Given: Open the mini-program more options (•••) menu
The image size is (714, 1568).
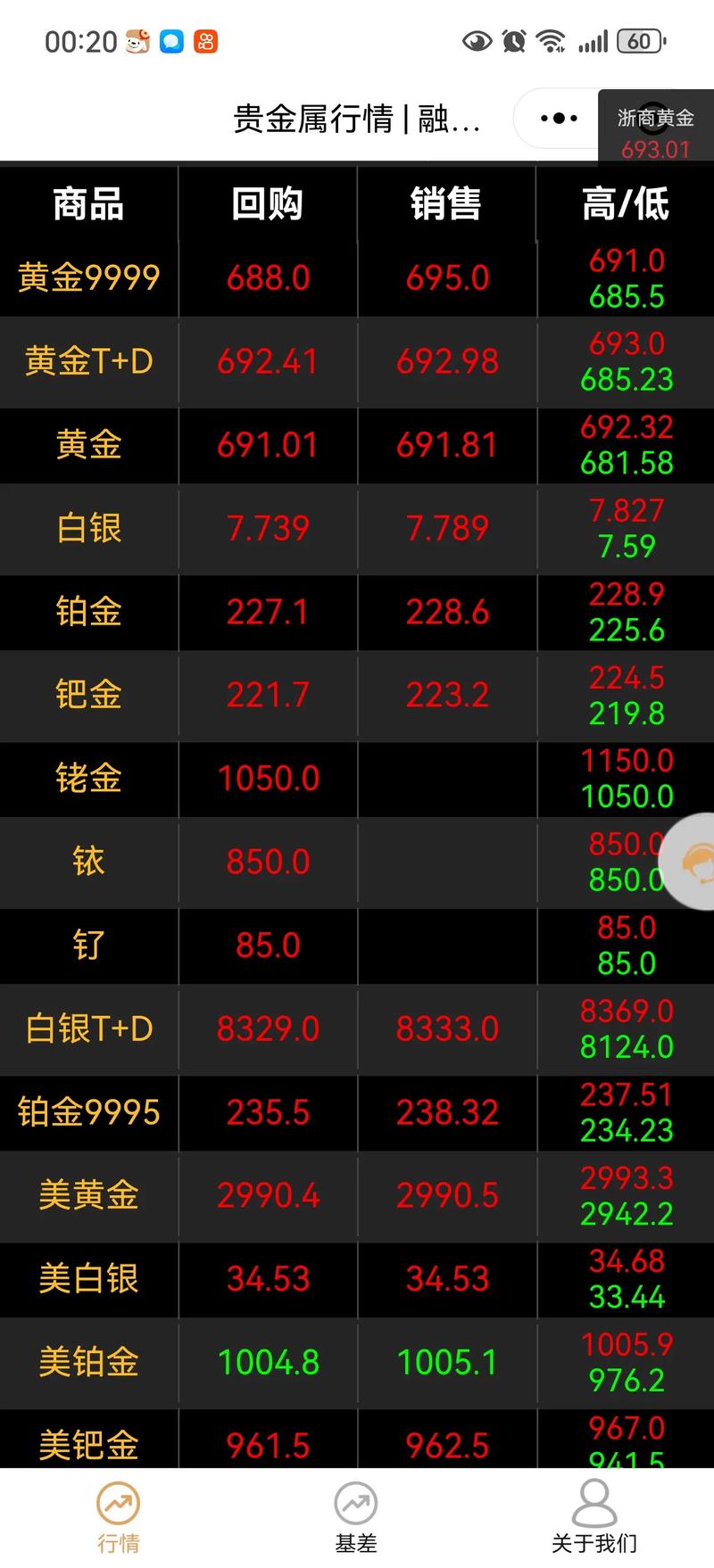Looking at the screenshot, I should point(557,118).
